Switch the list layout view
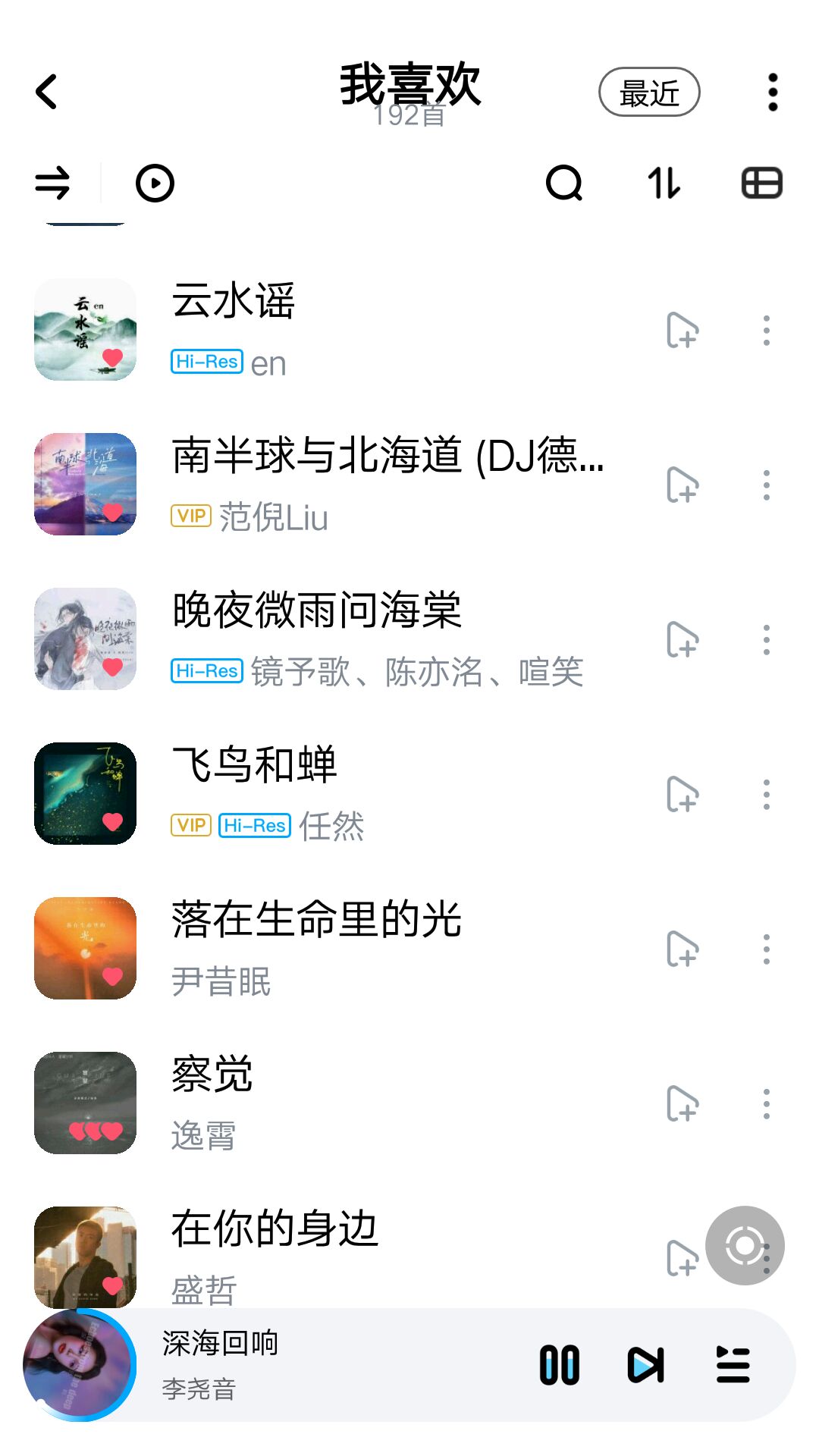The height and width of the screenshot is (1456, 819). coord(761,184)
